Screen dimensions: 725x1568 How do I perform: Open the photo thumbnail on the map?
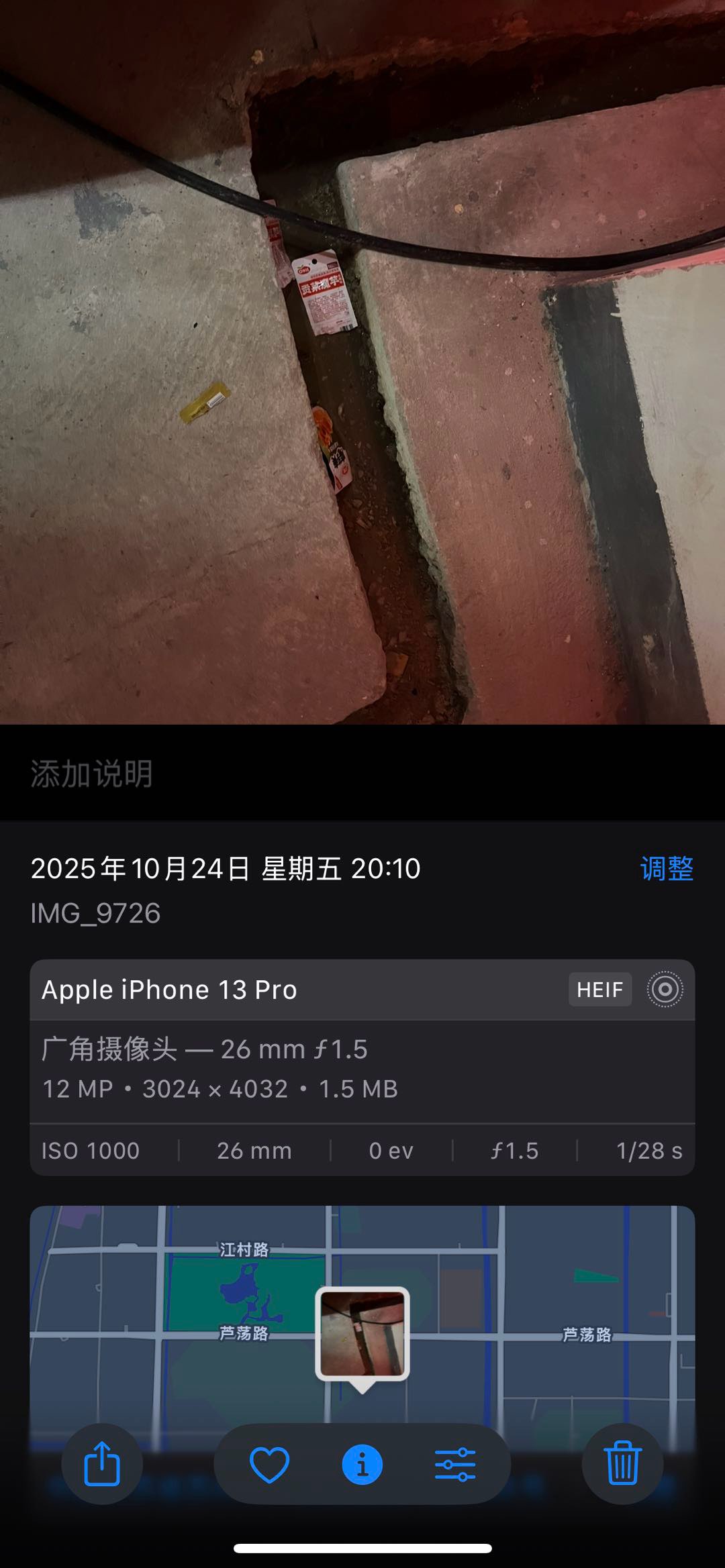tap(362, 1334)
